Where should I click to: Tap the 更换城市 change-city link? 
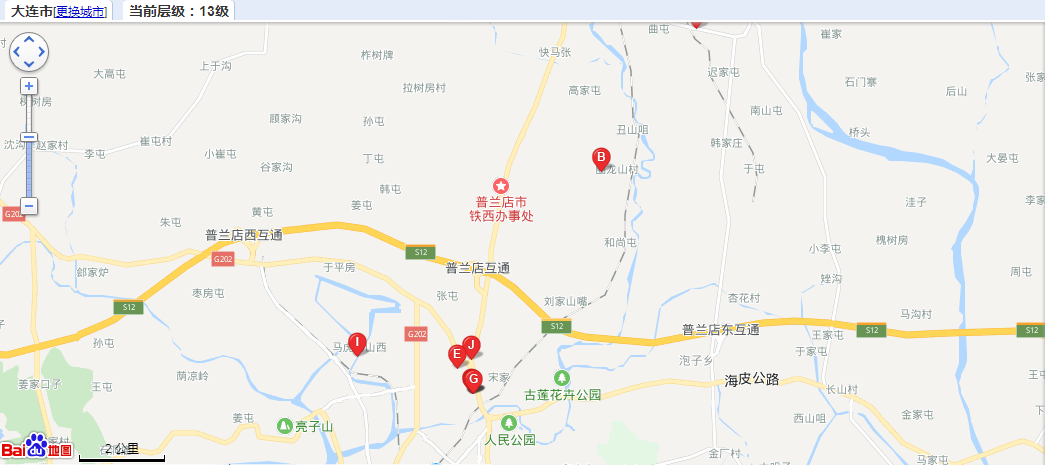(x=81, y=12)
